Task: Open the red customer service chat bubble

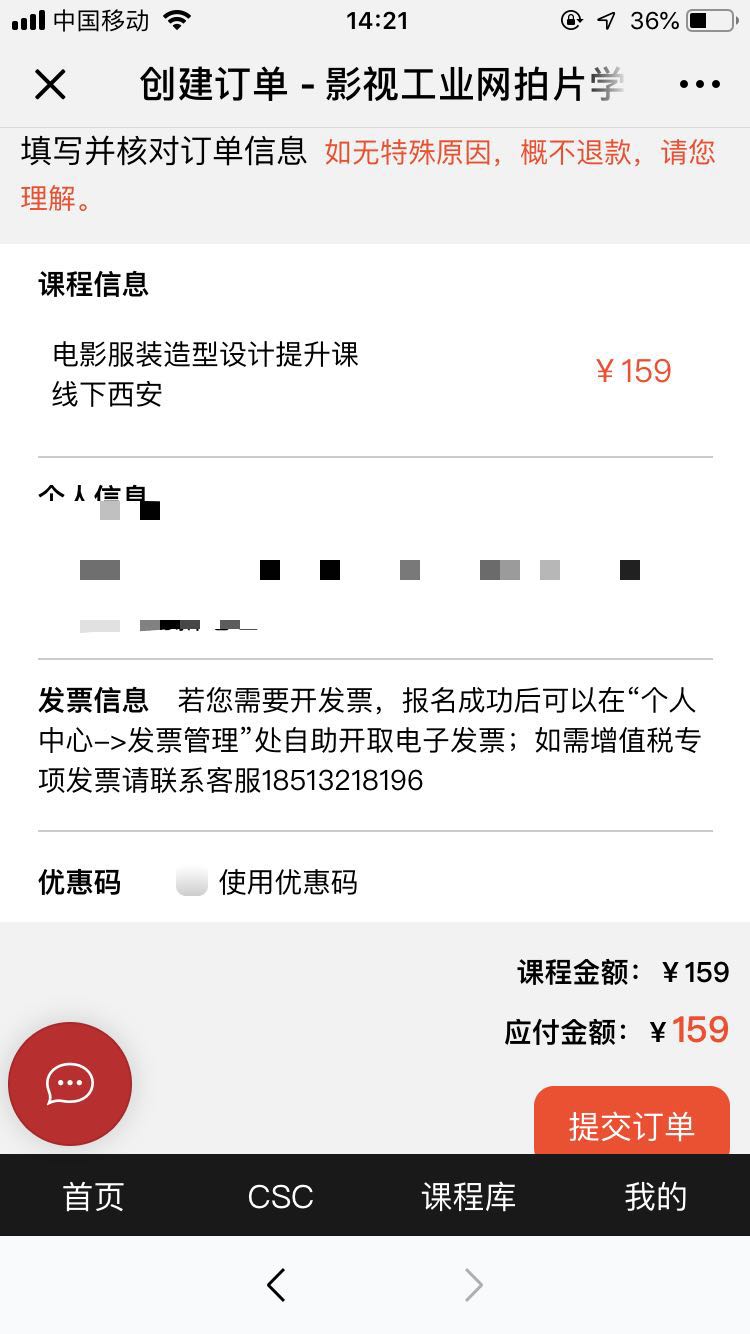Action: [x=70, y=1084]
